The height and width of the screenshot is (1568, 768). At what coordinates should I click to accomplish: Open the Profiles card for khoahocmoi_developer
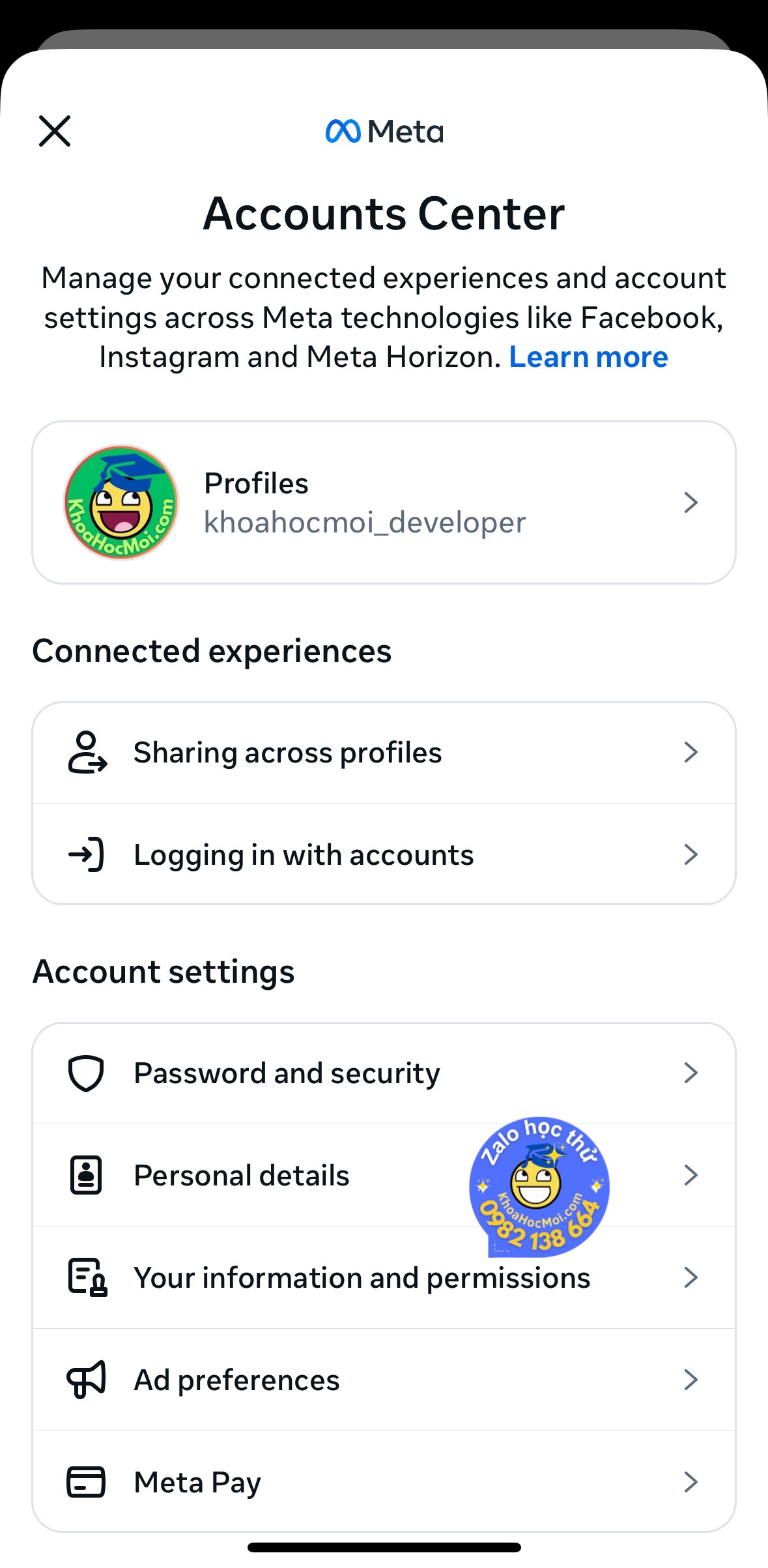tap(384, 502)
